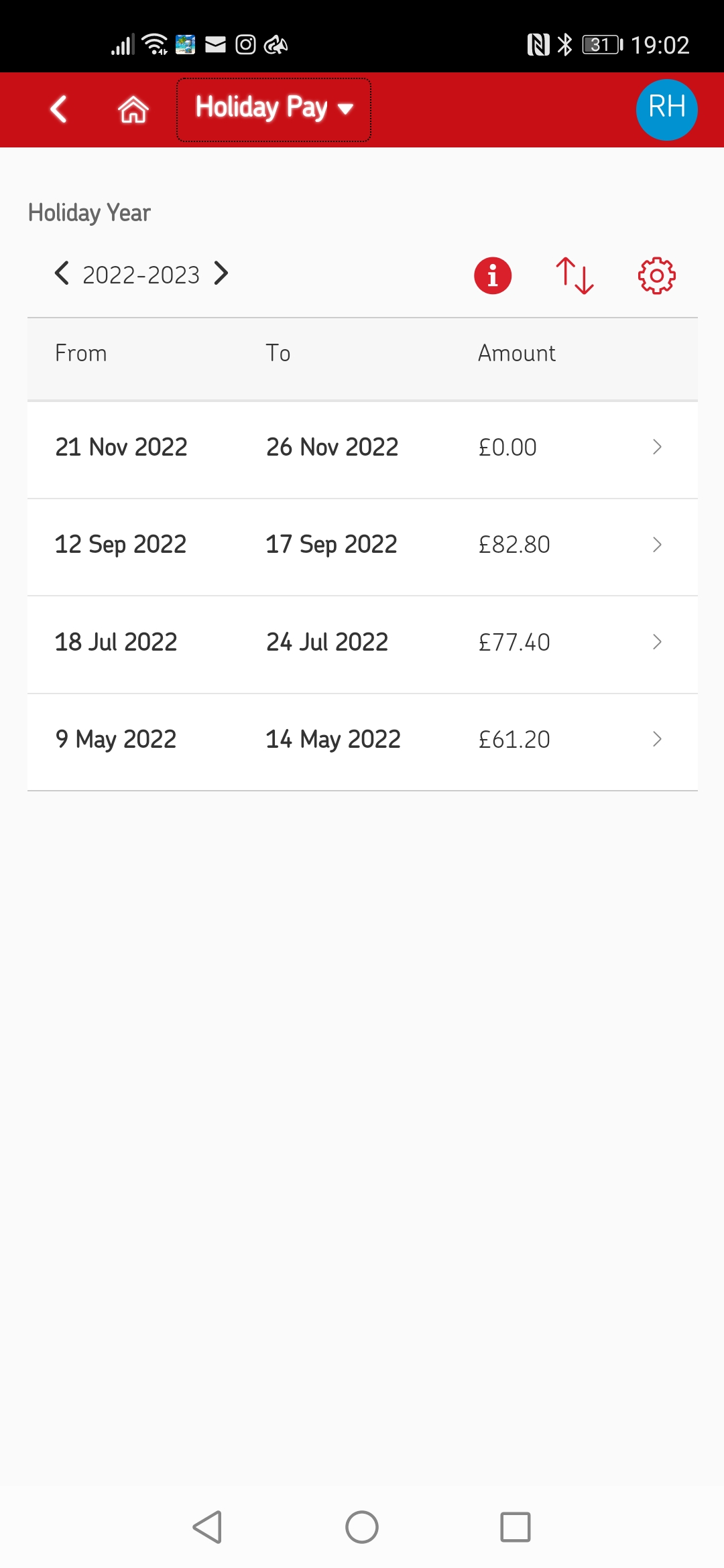Open the RH profile avatar
The height and width of the screenshot is (1568, 724).
point(666,109)
